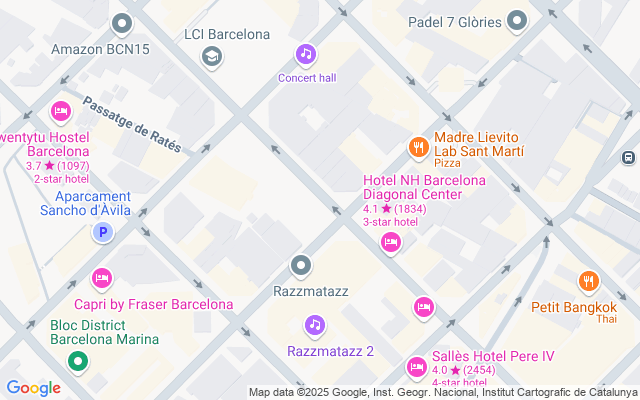Select the Amazon BCN15 marker
Viewport: 640px width, 400px height.
point(122,23)
